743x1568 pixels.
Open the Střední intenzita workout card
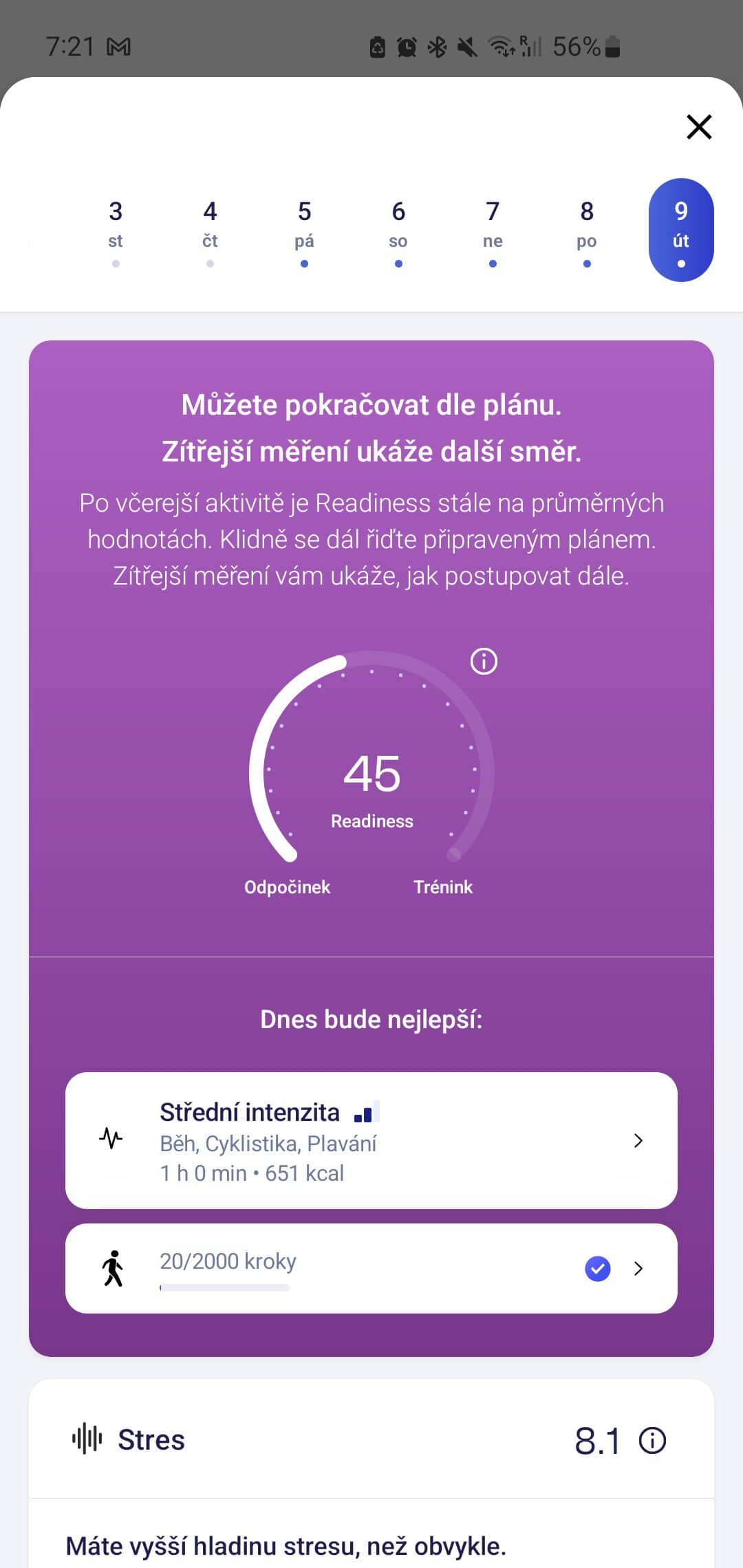371,1140
